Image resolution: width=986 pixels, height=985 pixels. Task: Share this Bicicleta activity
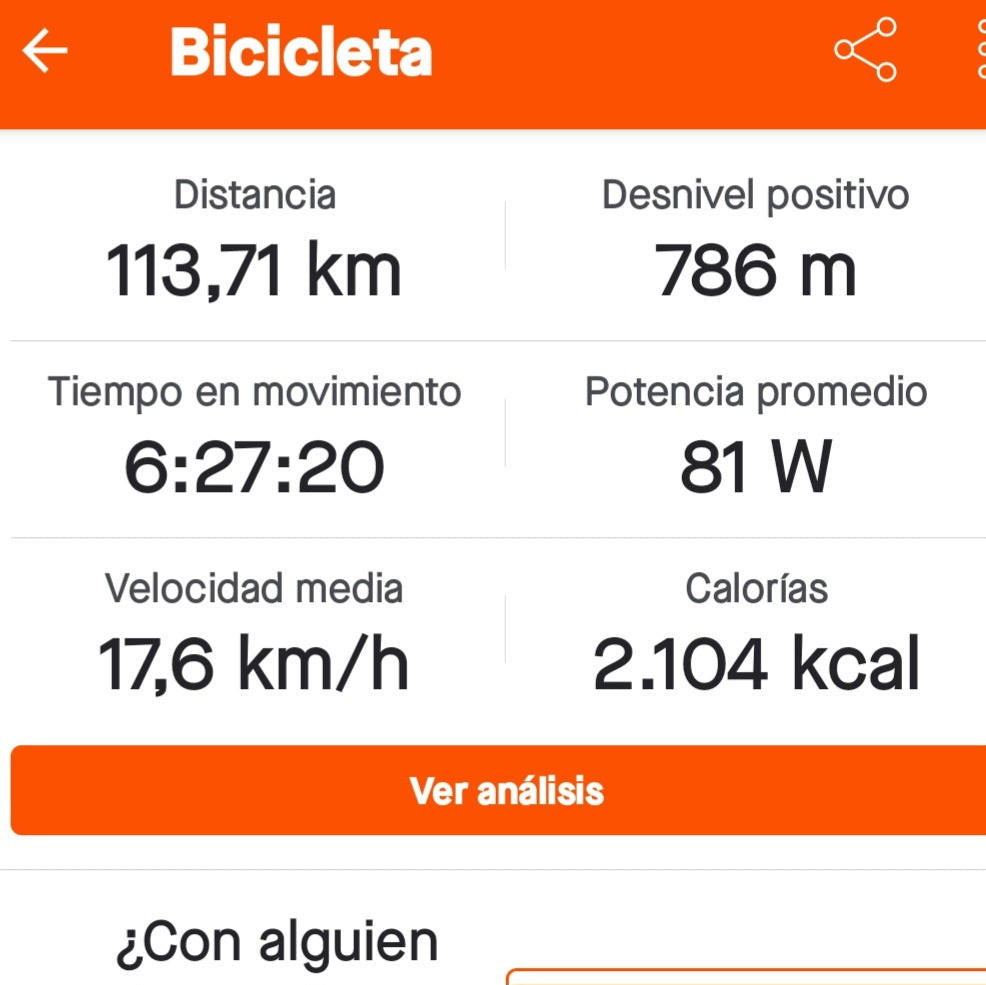(866, 50)
